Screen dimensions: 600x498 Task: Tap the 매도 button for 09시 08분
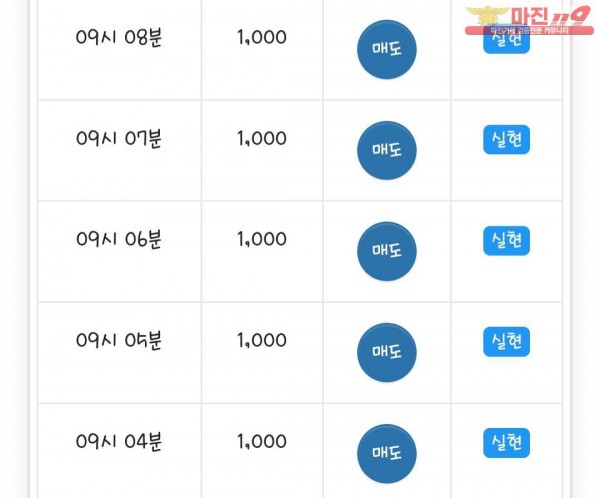[x=386, y=49]
